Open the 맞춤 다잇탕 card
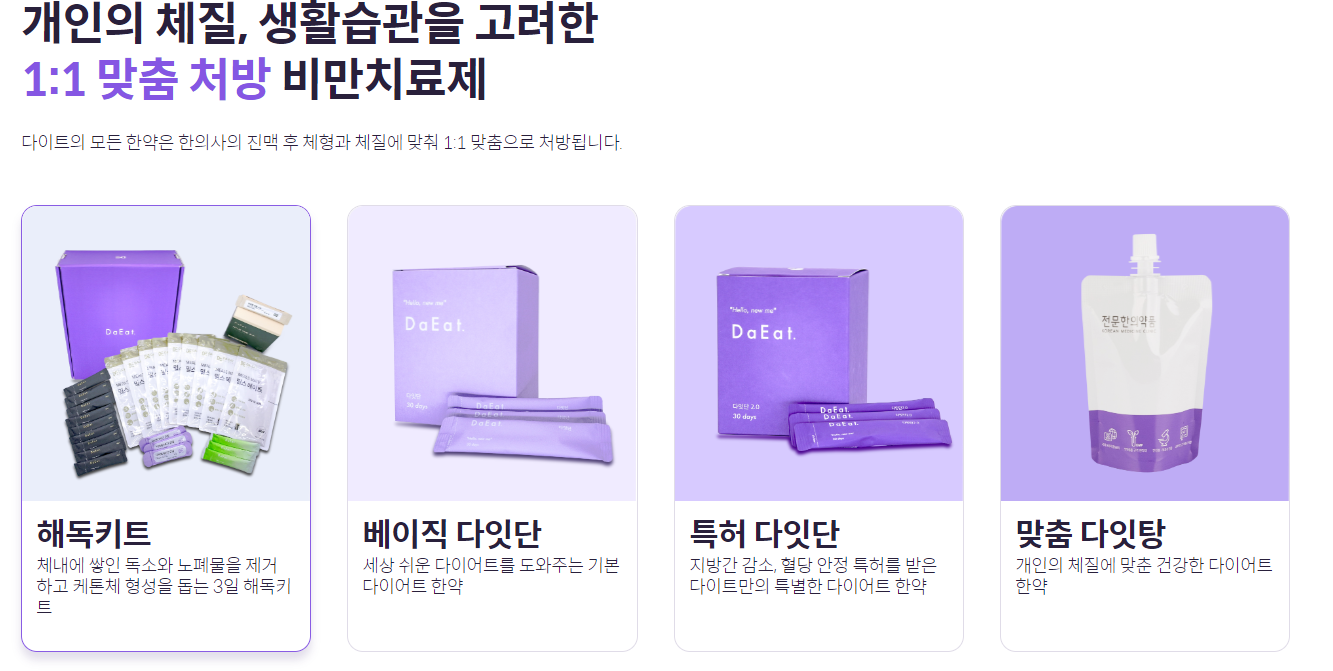 click(x=1144, y=428)
